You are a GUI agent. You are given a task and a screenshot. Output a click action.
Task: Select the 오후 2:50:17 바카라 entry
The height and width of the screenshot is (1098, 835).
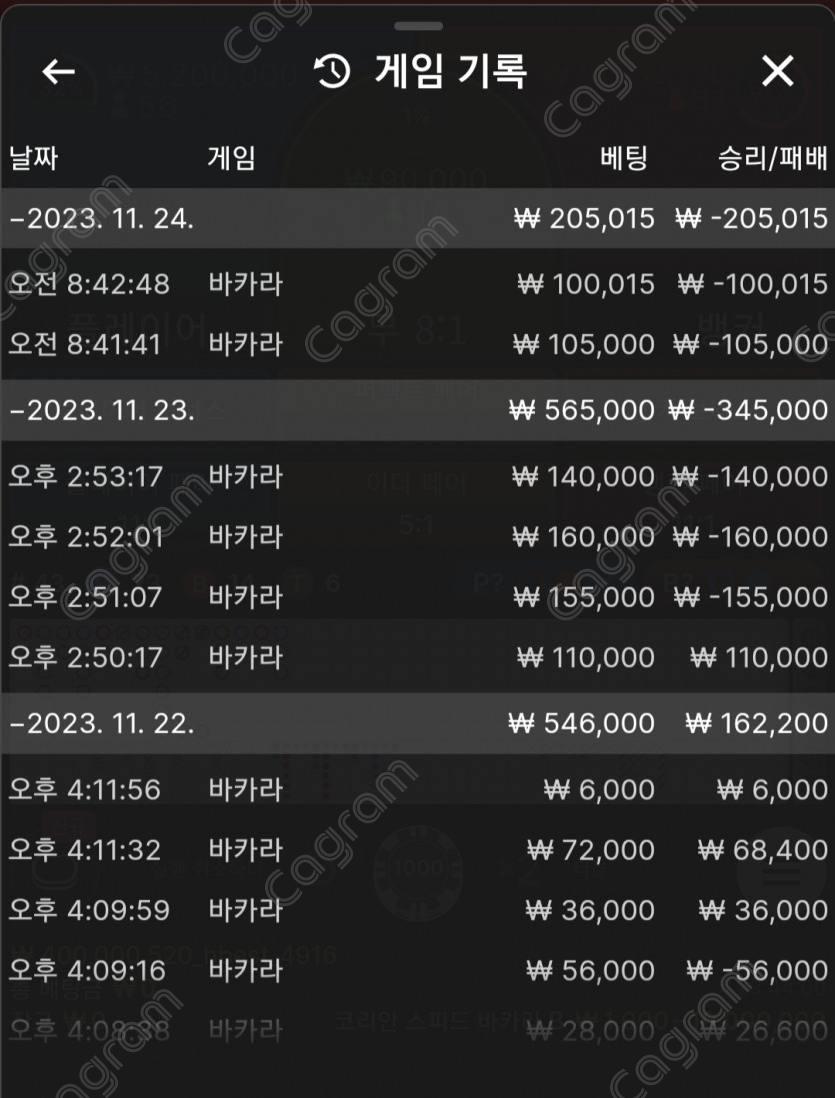(x=417, y=657)
